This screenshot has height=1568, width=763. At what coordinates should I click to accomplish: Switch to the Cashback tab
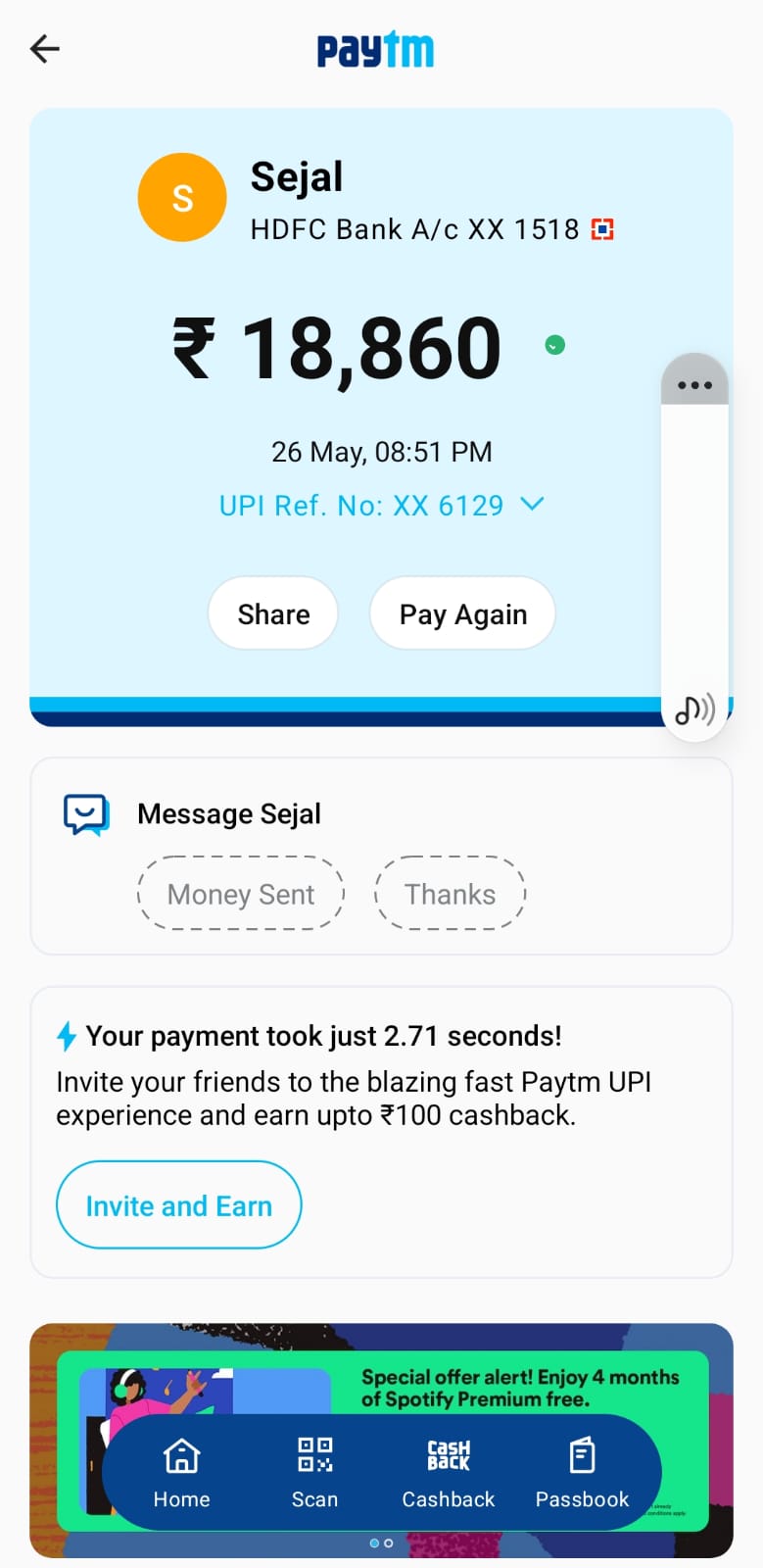(x=449, y=1472)
